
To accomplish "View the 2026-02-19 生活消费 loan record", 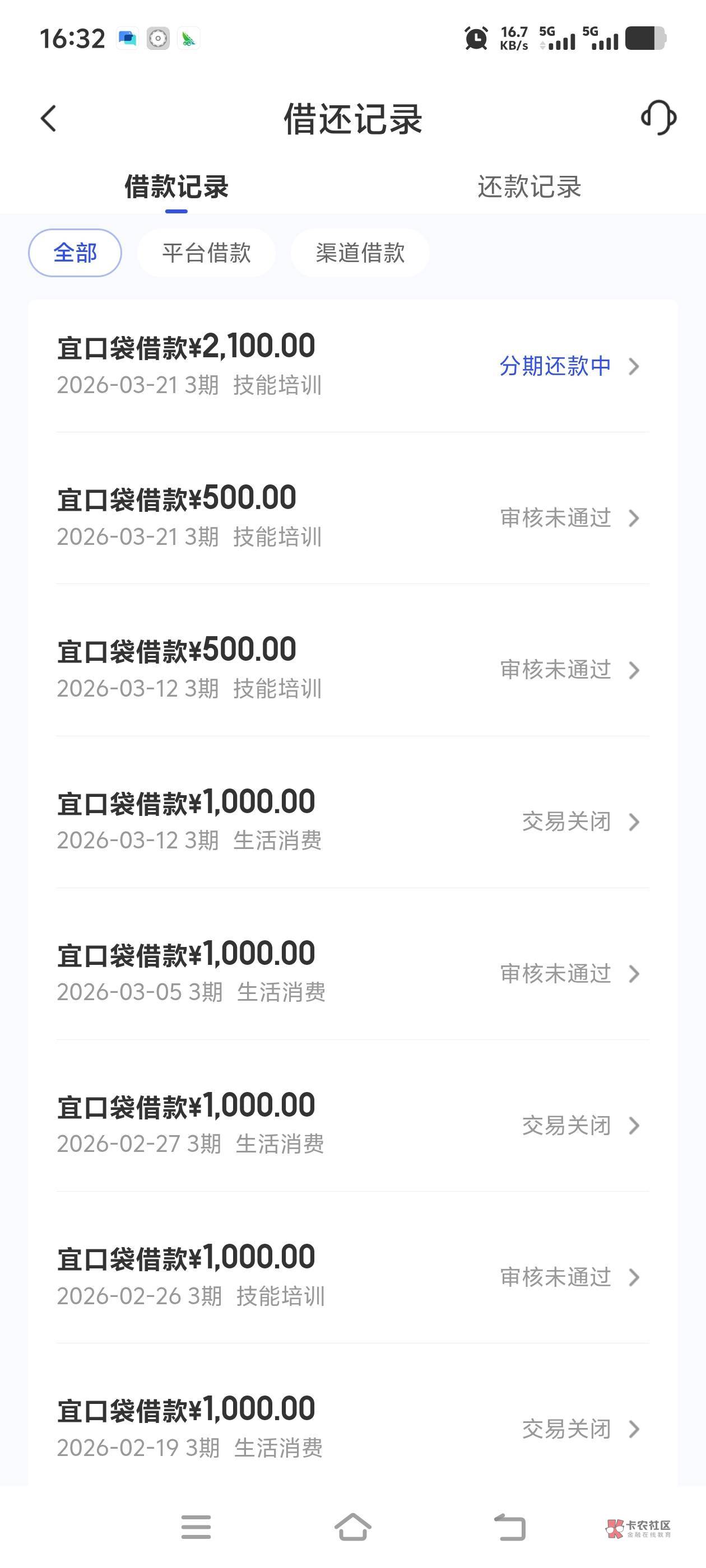I will pos(352,1428).
